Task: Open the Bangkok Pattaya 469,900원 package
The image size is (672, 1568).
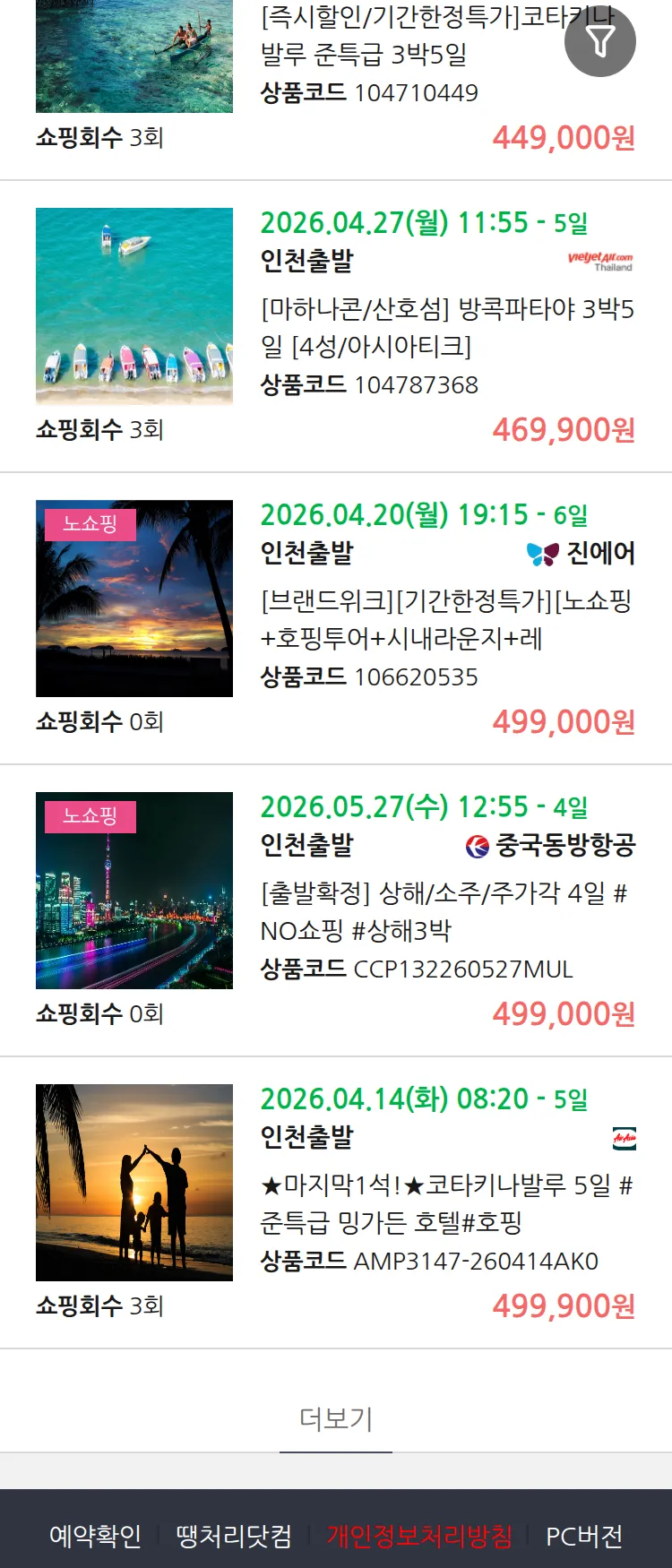Action: [446, 327]
